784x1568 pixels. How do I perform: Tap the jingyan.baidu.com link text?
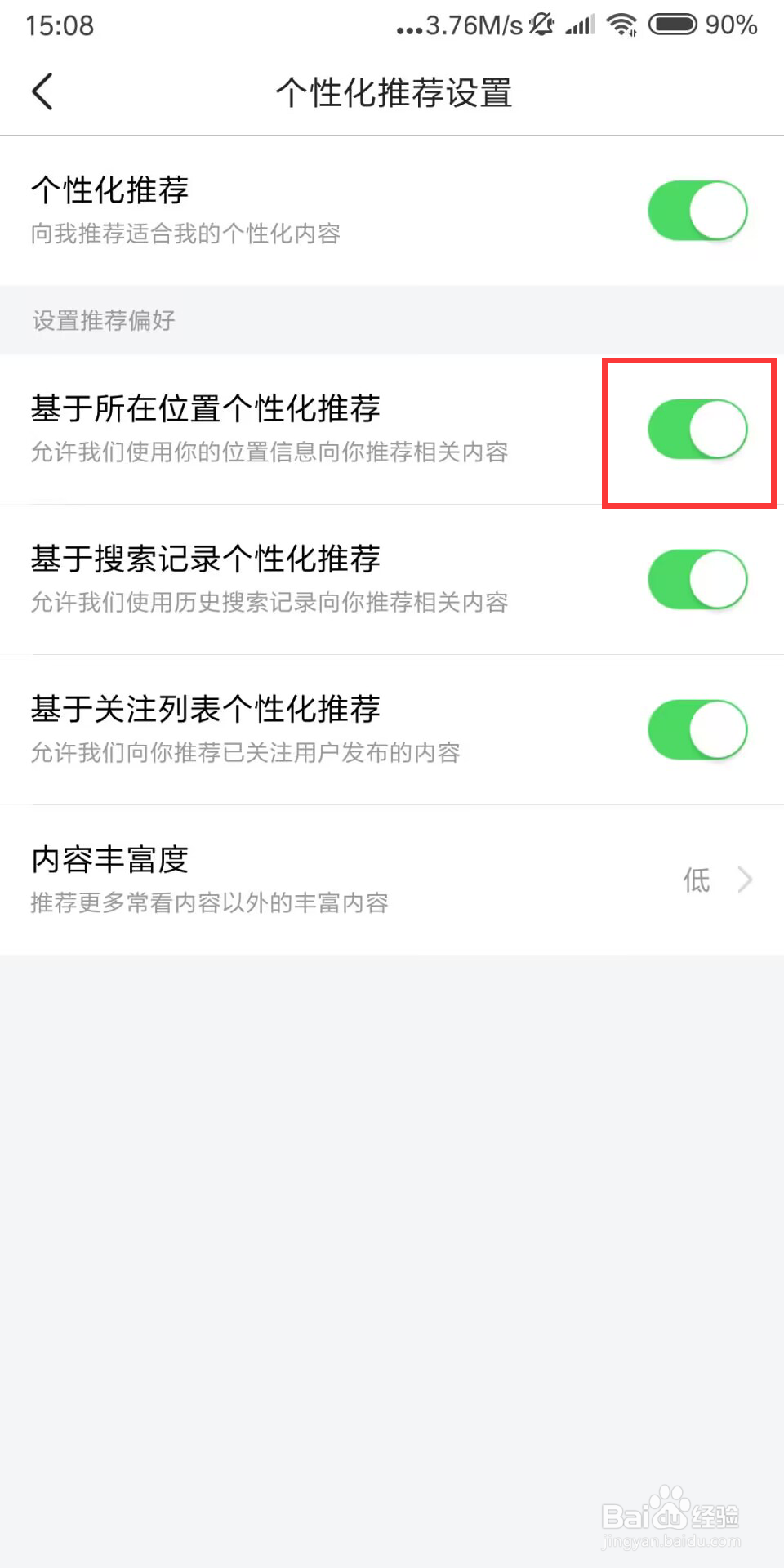[671, 1541]
